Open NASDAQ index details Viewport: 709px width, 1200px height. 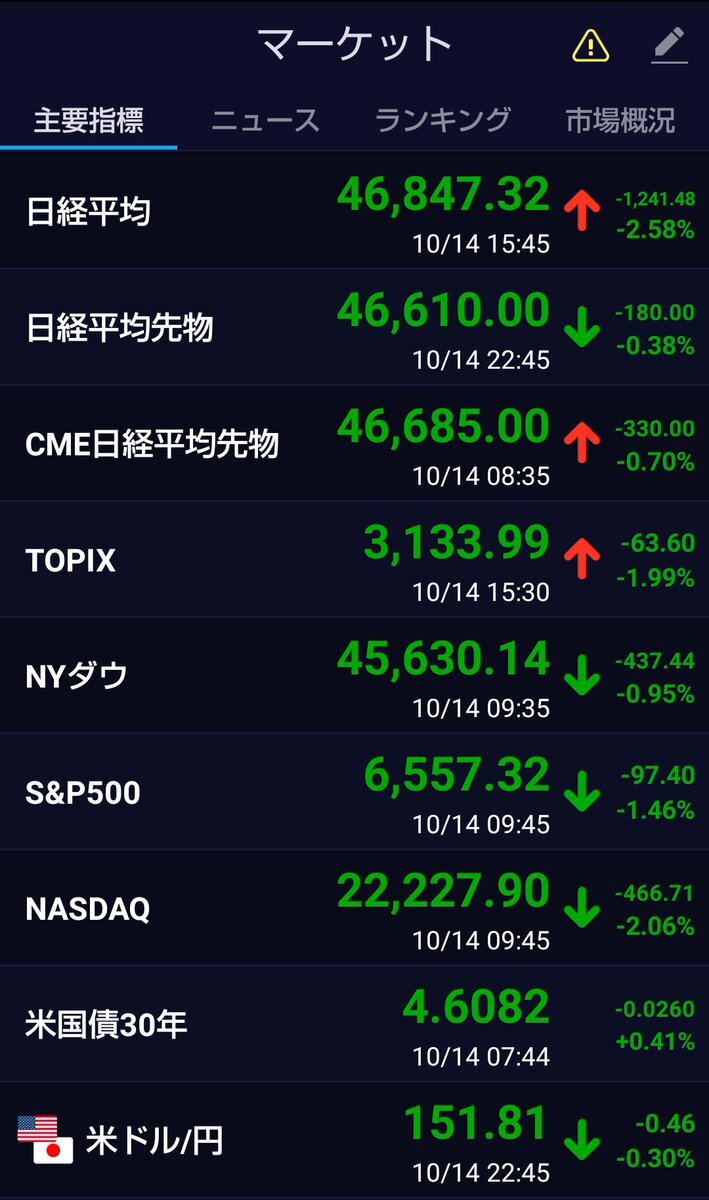(x=354, y=908)
